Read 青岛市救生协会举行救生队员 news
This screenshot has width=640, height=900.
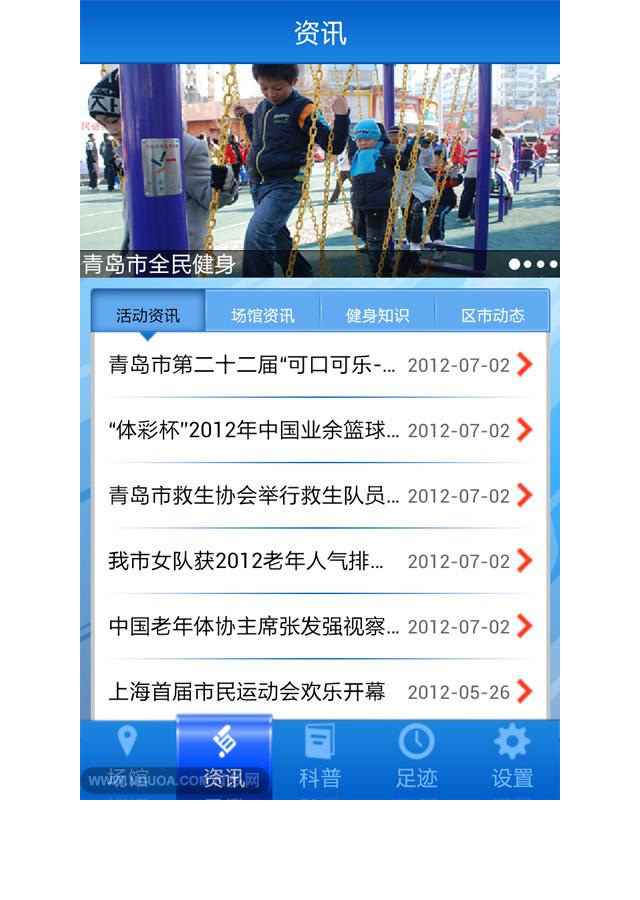tap(320, 496)
